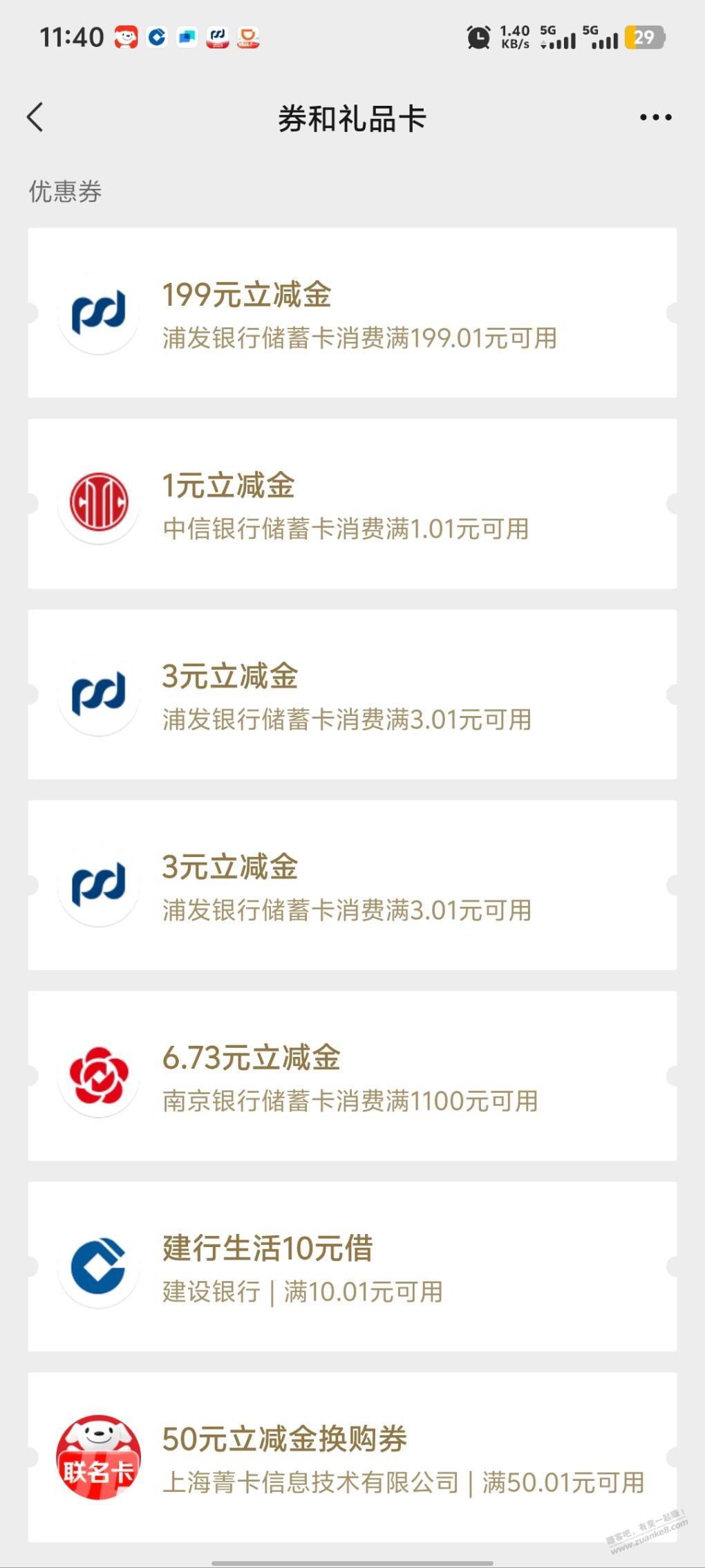Viewport: 705px width, 1568px height.
Task: Open the 199元立减金 coupon
Action: [352, 313]
